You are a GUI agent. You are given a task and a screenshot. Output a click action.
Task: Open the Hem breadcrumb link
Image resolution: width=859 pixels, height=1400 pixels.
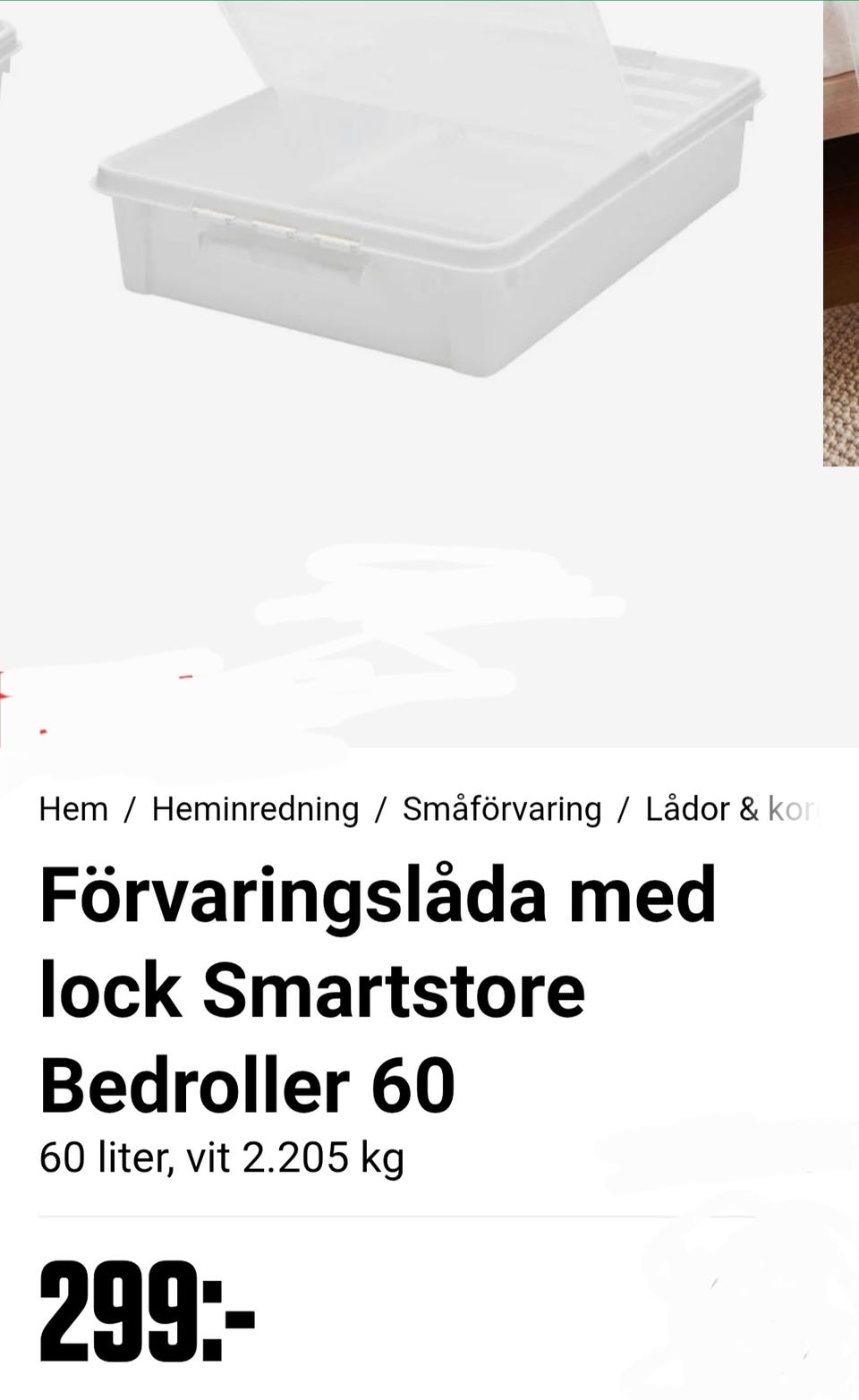(x=73, y=808)
